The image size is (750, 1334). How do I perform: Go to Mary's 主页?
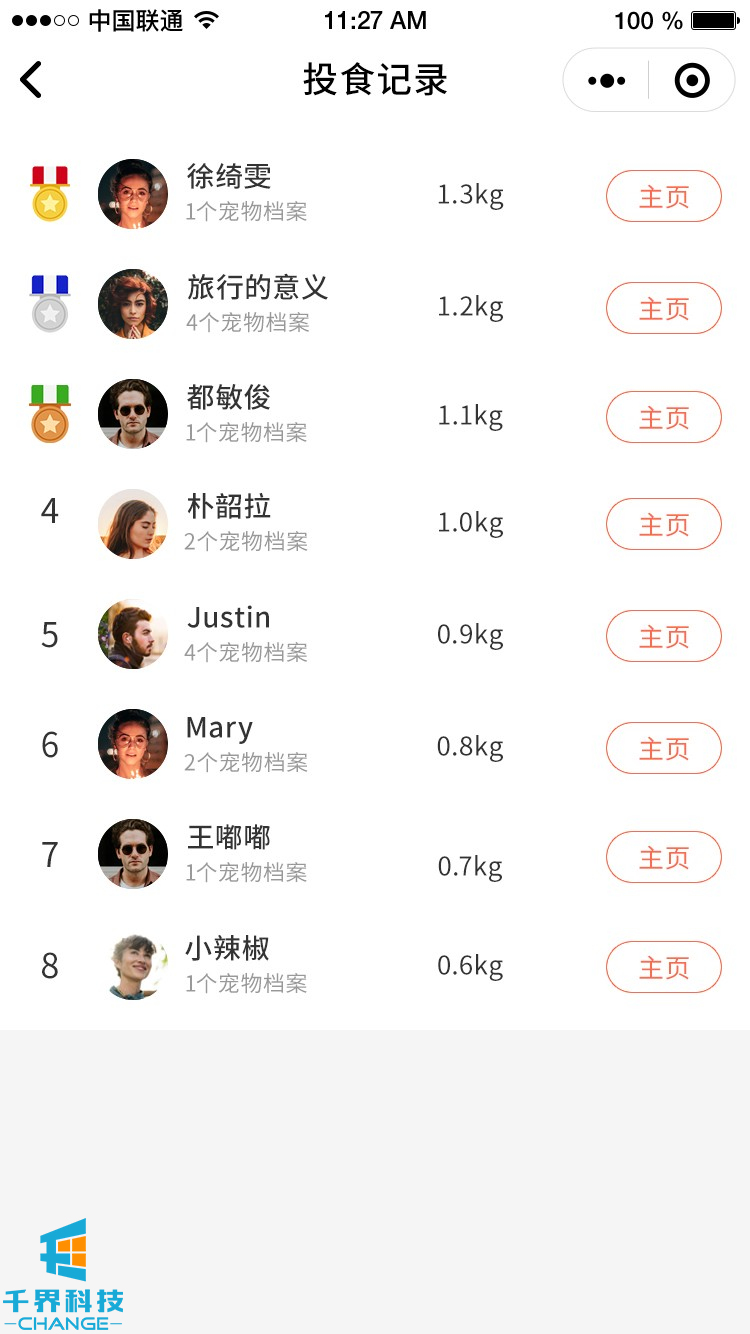[663, 748]
